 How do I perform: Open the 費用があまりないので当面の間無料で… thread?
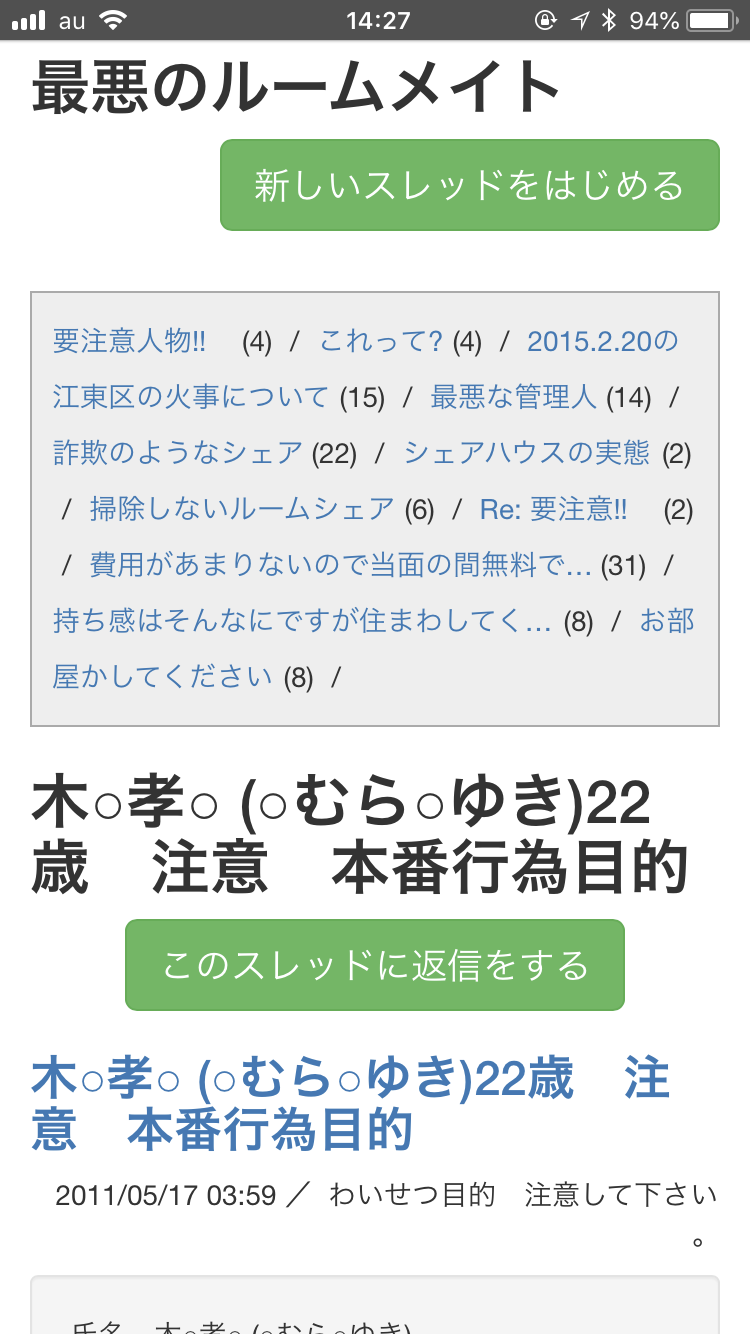pyautogui.click(x=340, y=565)
